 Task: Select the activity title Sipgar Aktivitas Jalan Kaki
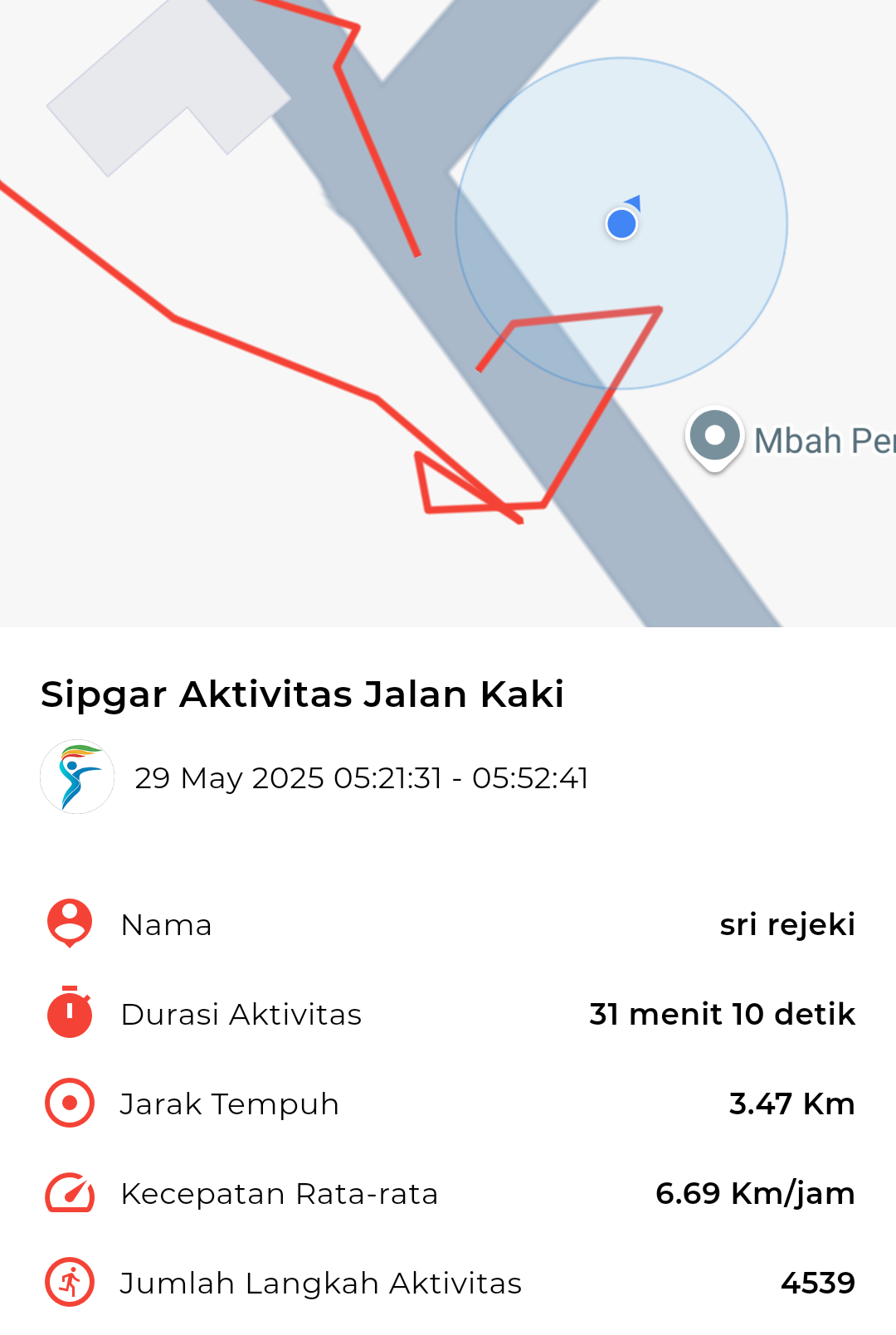[302, 694]
